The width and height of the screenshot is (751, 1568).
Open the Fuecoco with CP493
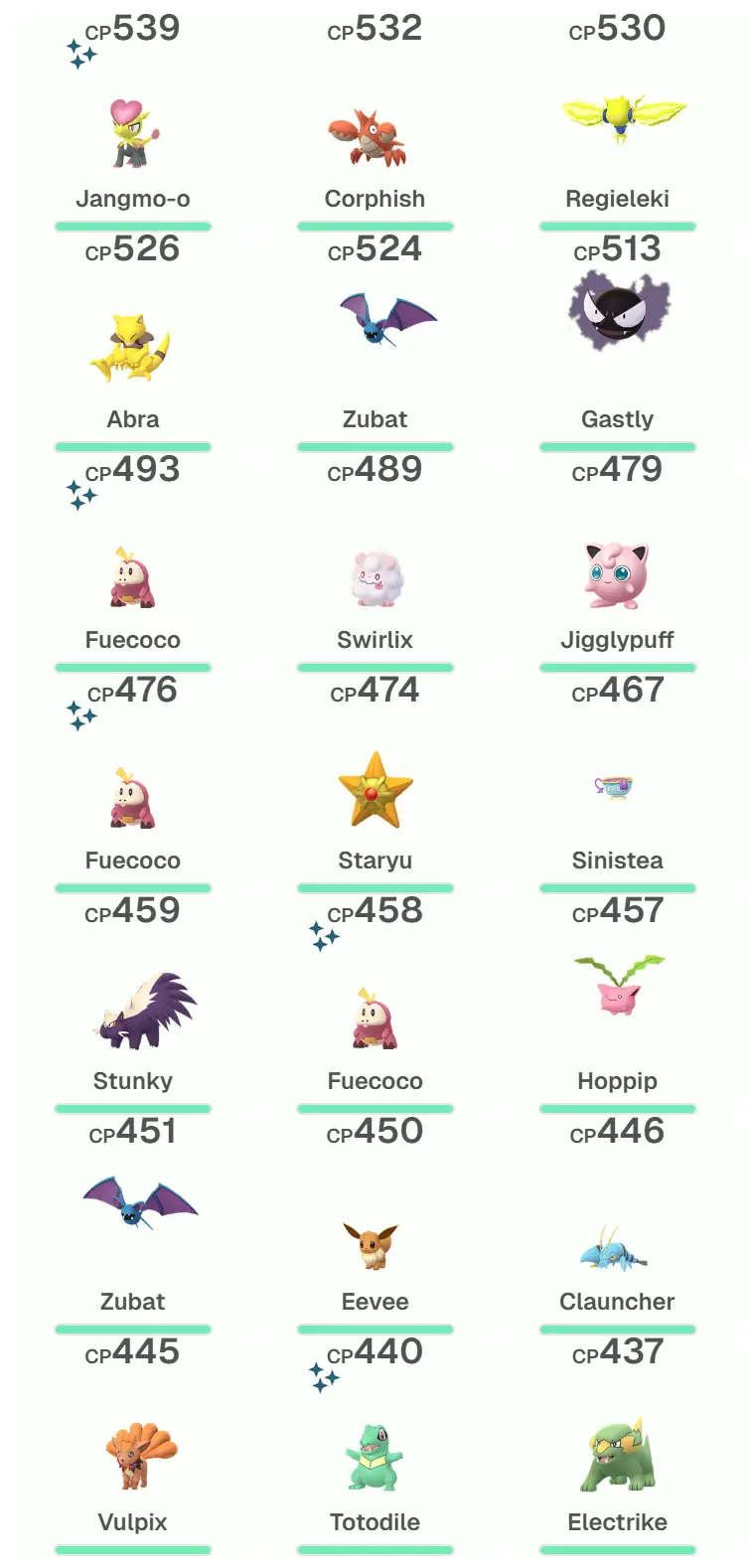[x=133, y=578]
